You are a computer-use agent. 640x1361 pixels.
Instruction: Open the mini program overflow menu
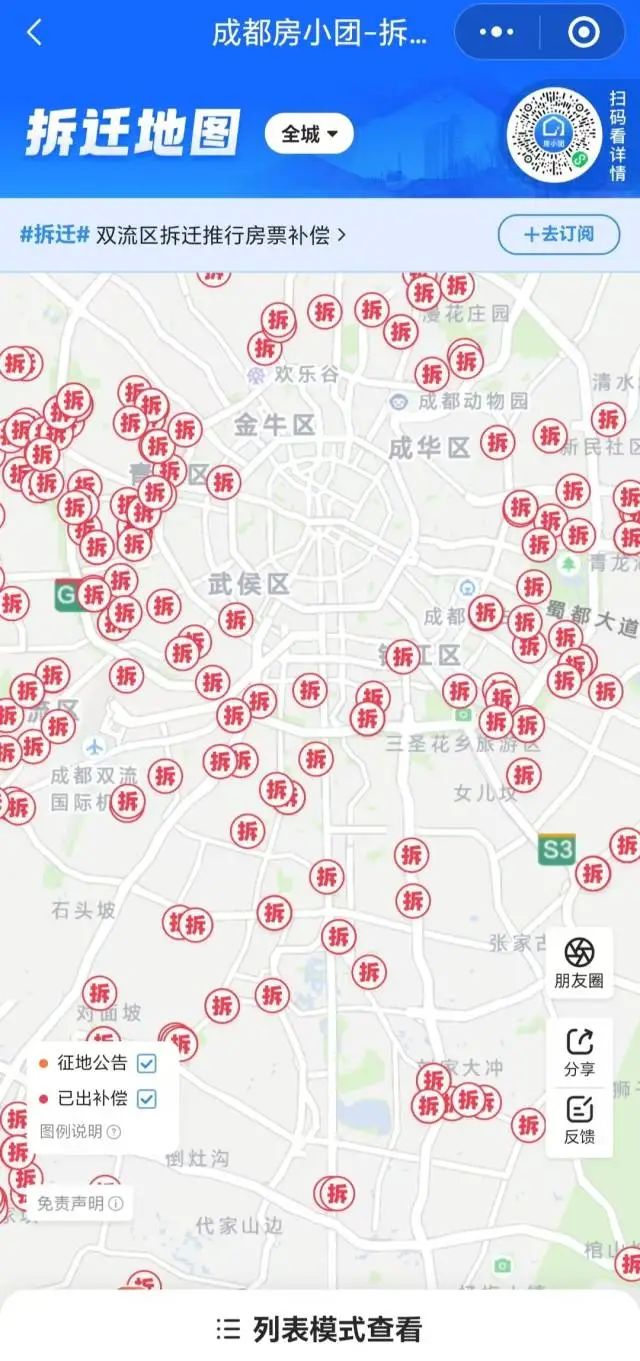[x=497, y=33]
